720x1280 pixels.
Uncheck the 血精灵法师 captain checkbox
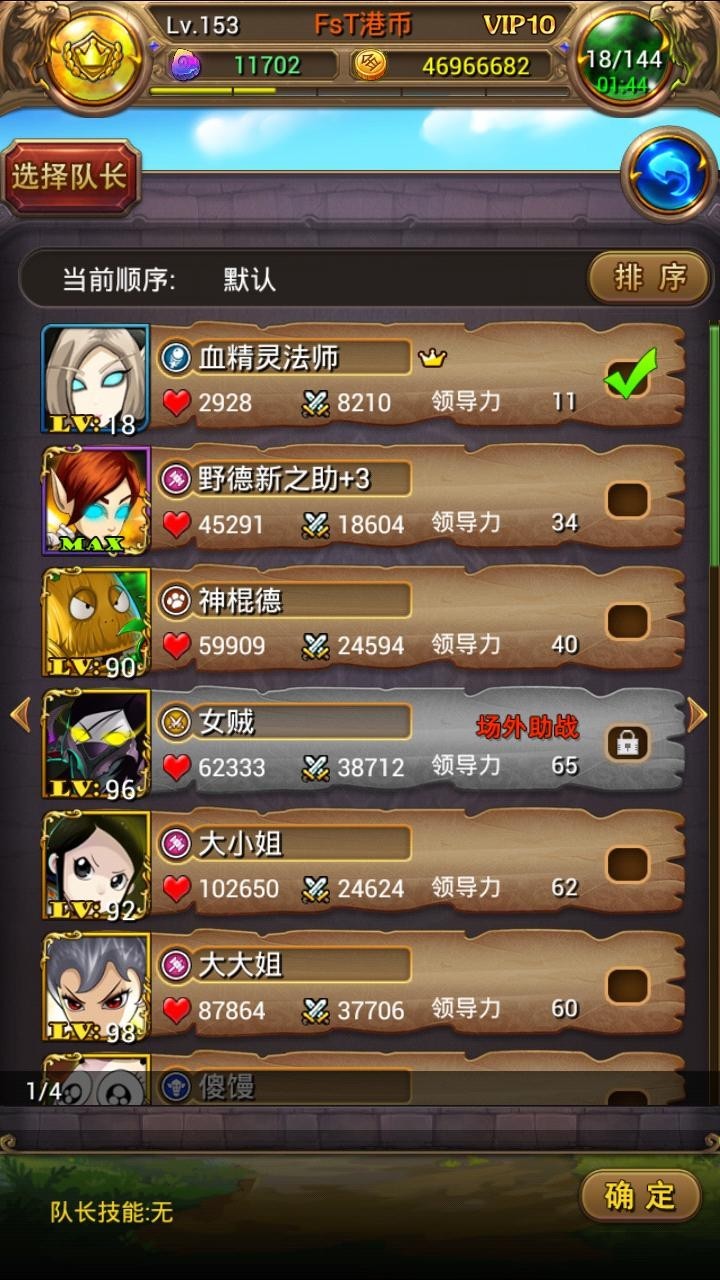click(628, 378)
